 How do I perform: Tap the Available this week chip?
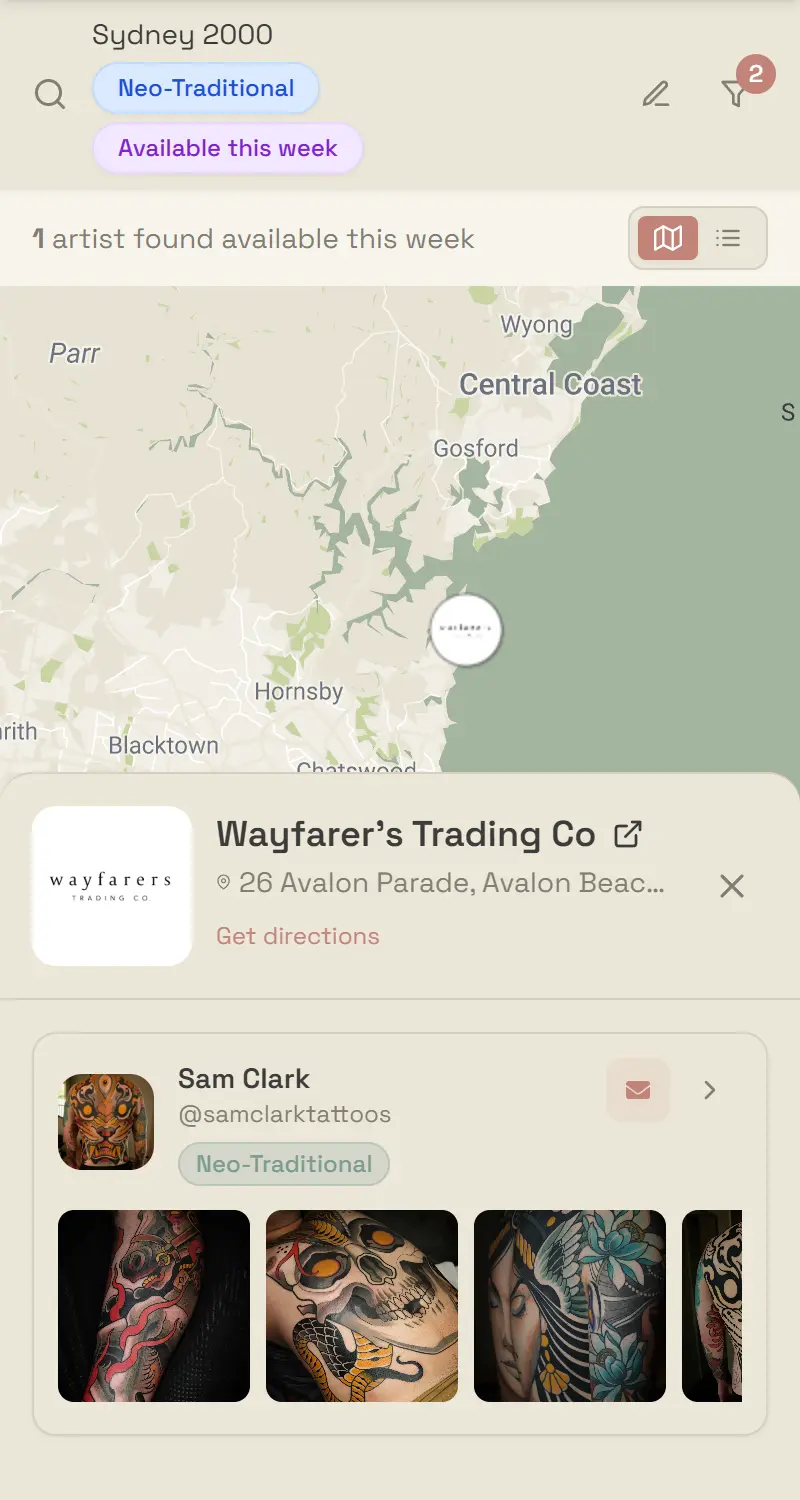coord(227,148)
